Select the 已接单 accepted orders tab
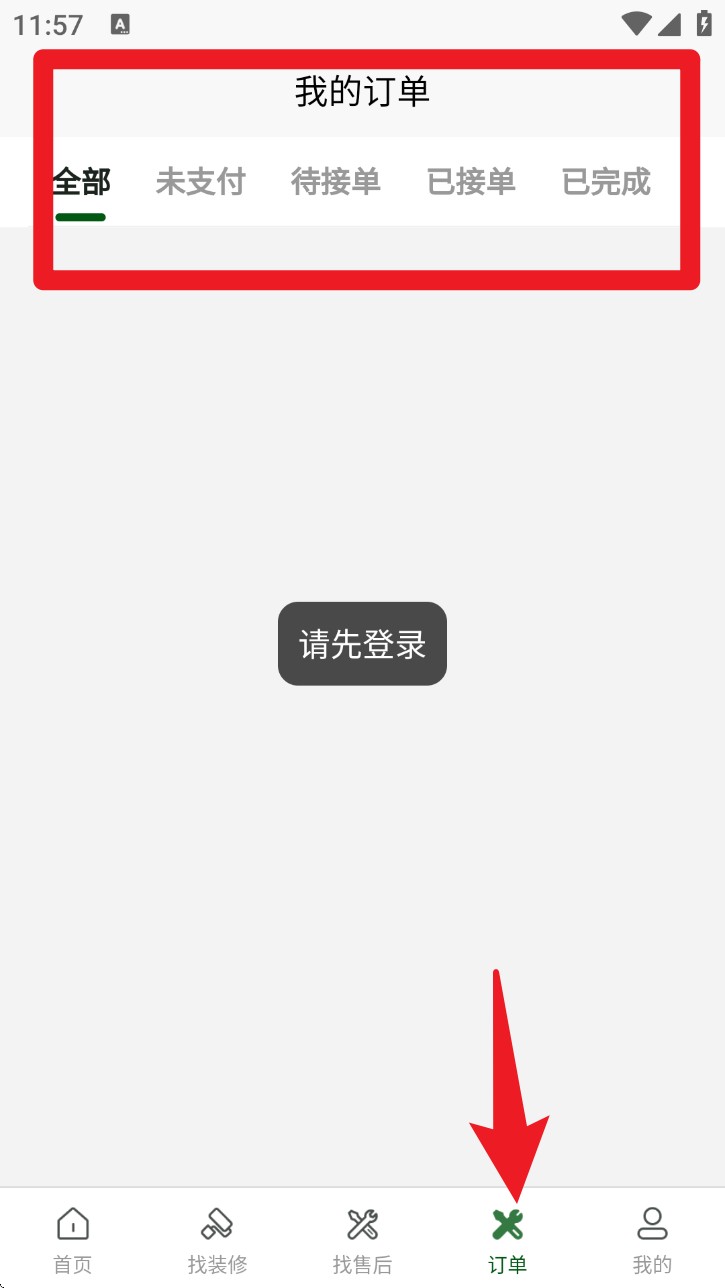 click(471, 182)
